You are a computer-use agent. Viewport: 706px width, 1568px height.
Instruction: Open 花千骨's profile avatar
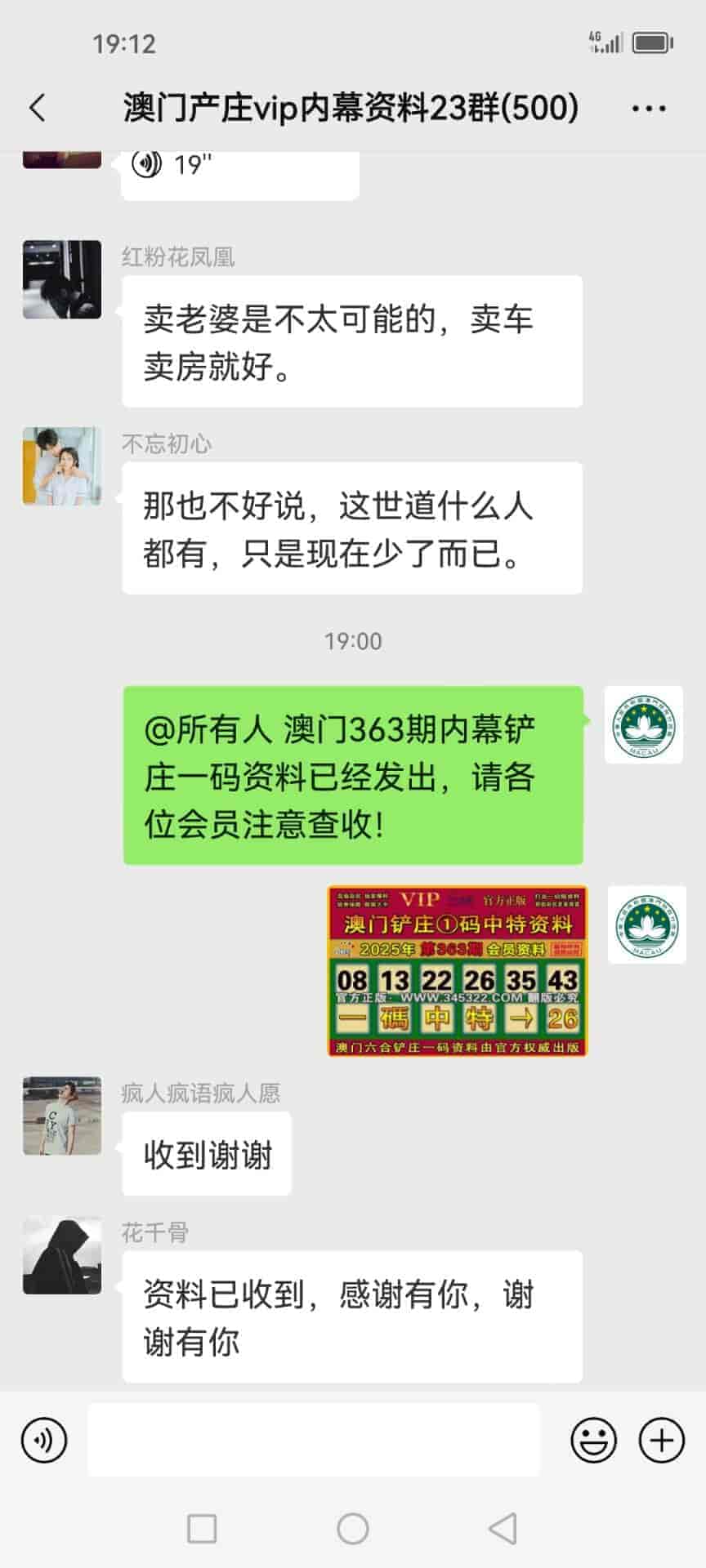tap(62, 1256)
